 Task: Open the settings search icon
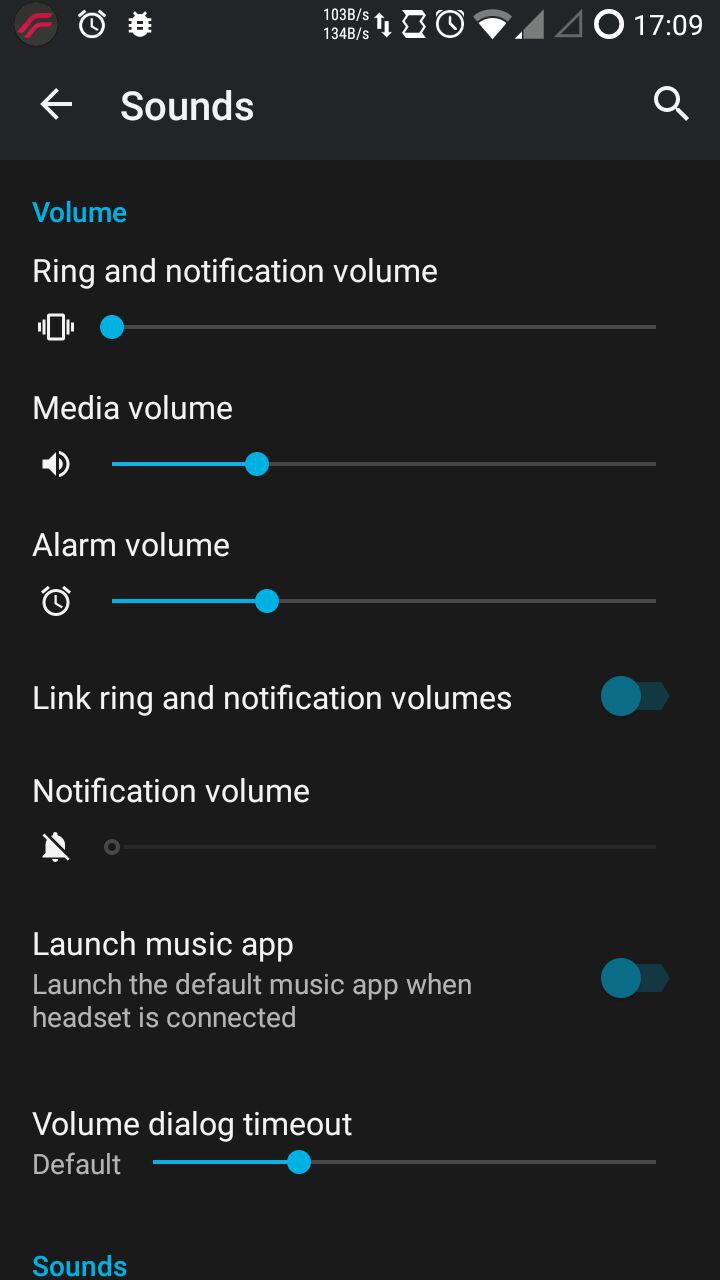671,103
